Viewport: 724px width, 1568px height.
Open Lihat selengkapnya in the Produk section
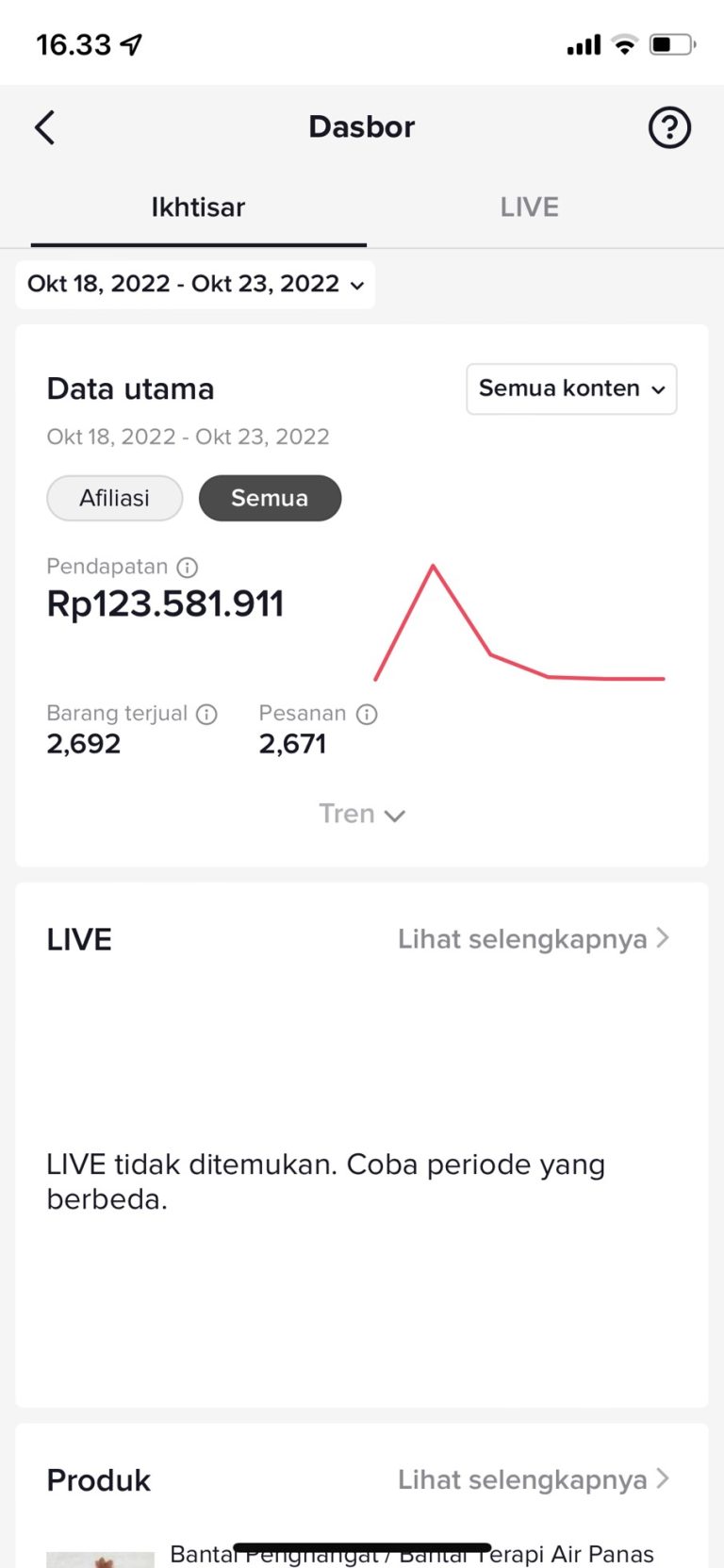click(x=533, y=1480)
